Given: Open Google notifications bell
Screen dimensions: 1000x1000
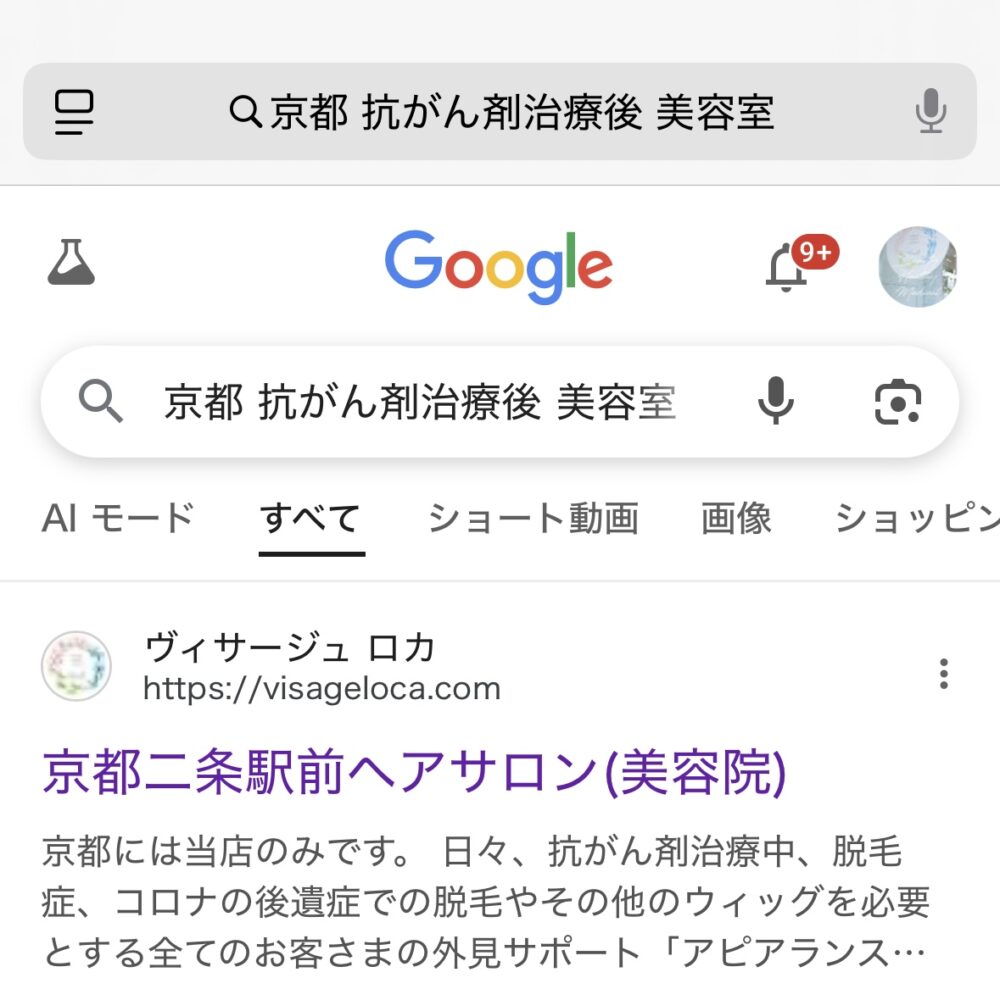Looking at the screenshot, I should pyautogui.click(x=787, y=267).
